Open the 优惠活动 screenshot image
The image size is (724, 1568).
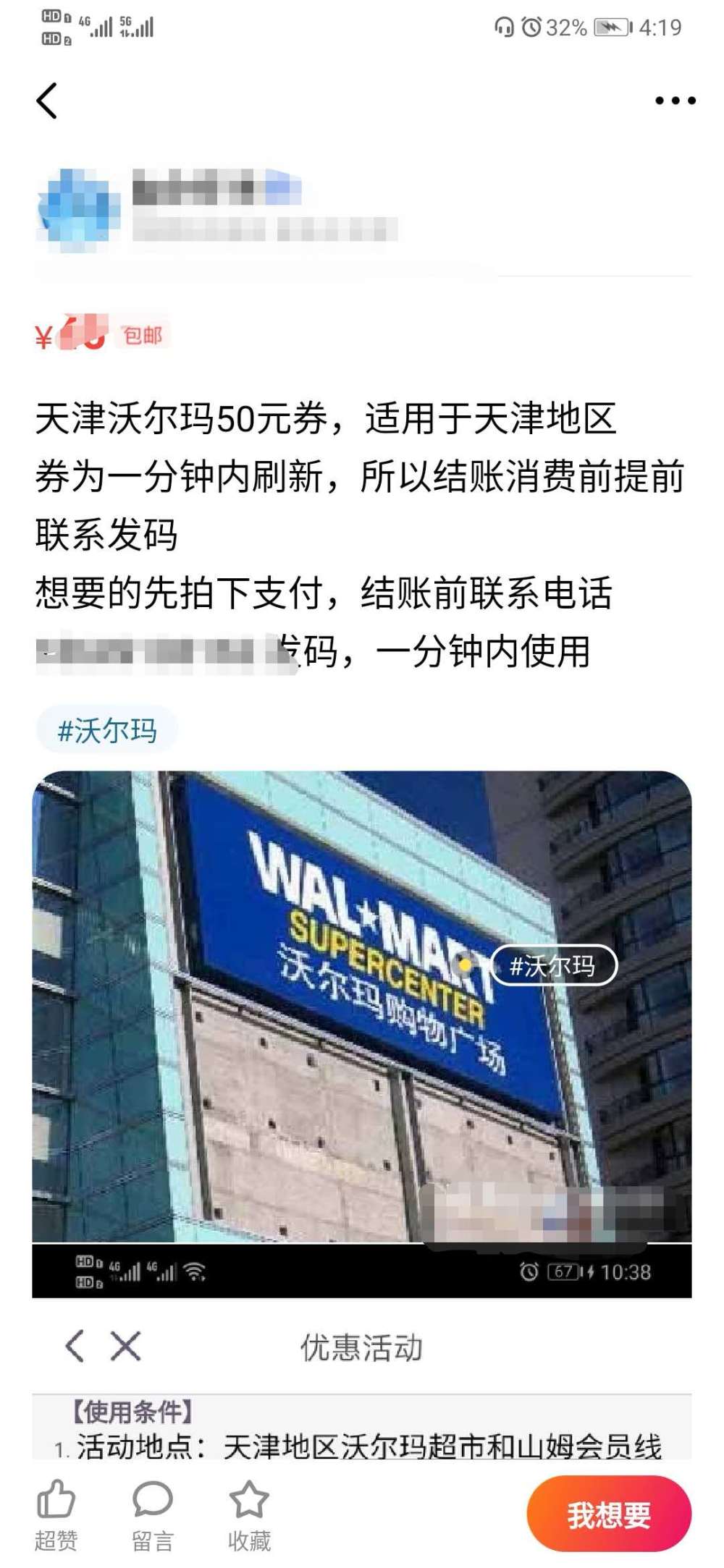[361, 1375]
